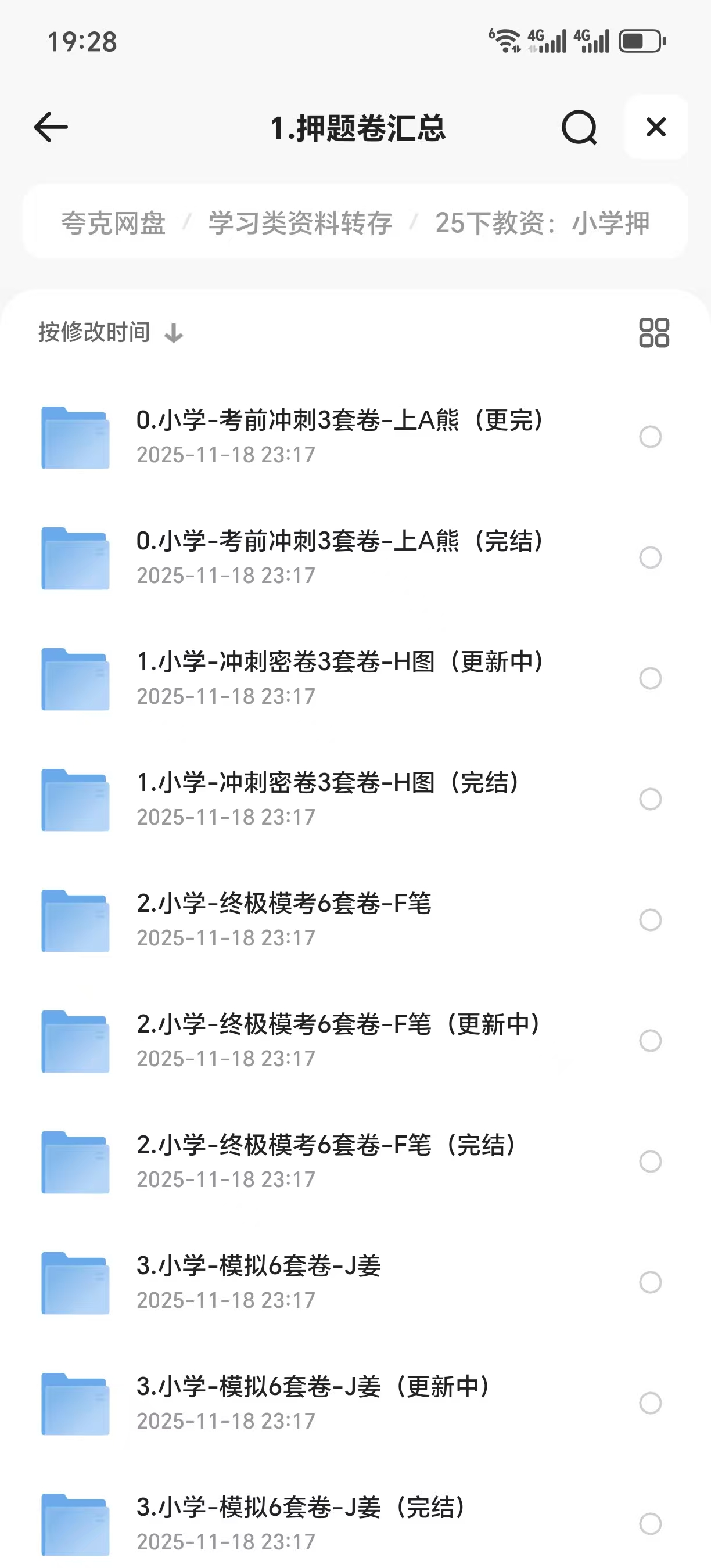This screenshot has width=711, height=1568.
Task: Close the page with the X button
Action: point(656,127)
